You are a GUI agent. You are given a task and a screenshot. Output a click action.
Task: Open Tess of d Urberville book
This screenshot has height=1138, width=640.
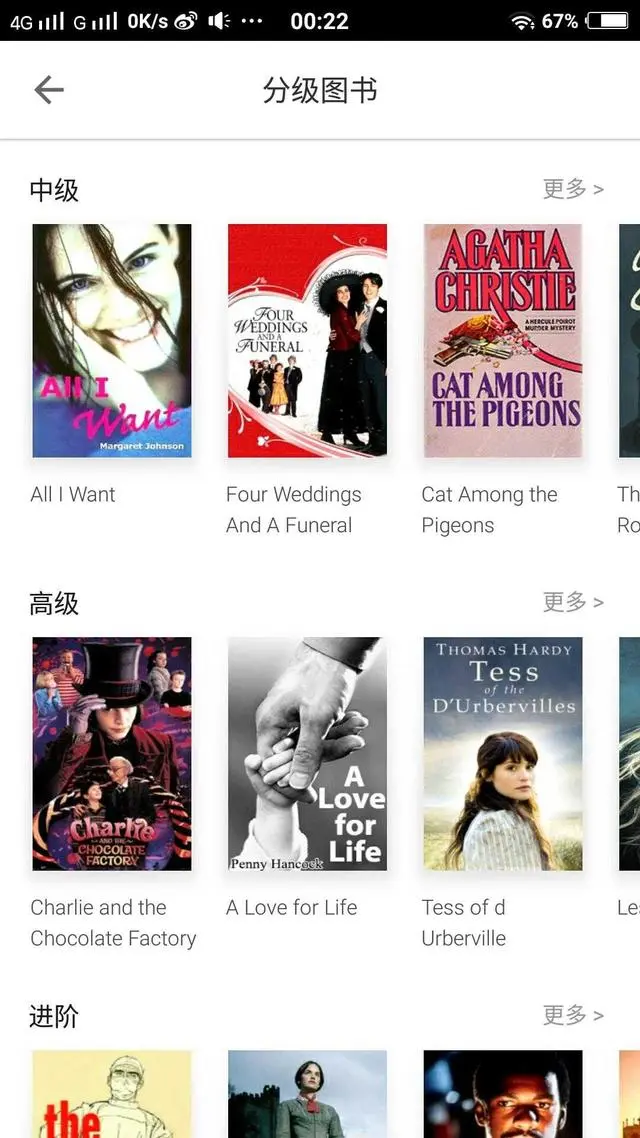tap(503, 753)
